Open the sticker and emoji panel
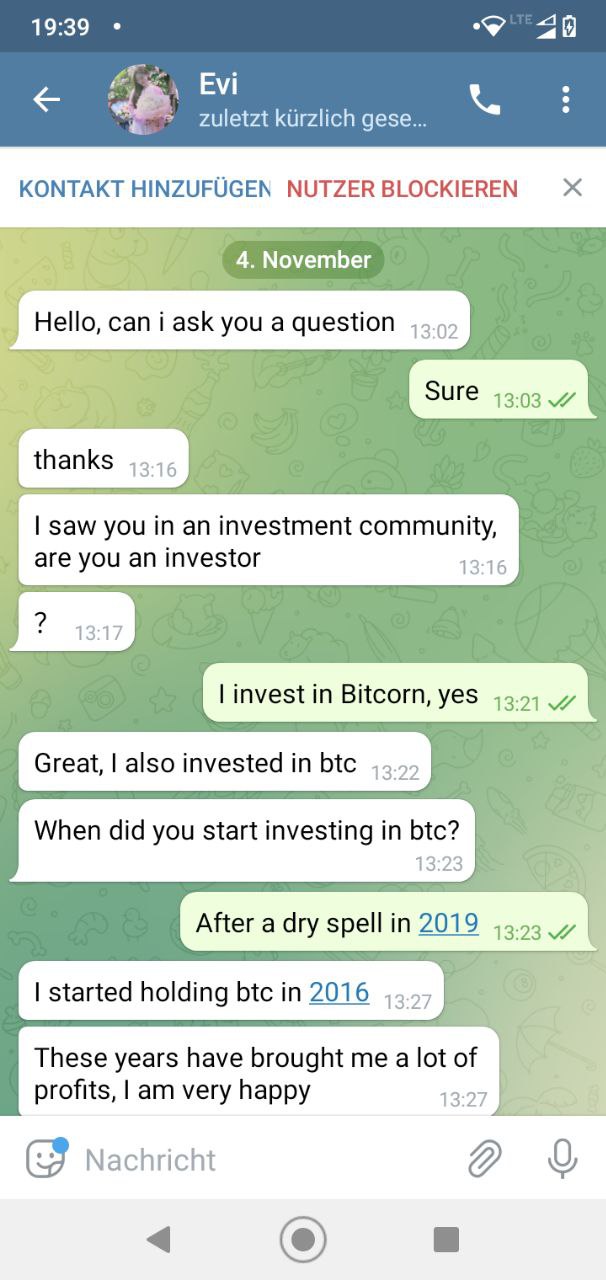 45,1159
